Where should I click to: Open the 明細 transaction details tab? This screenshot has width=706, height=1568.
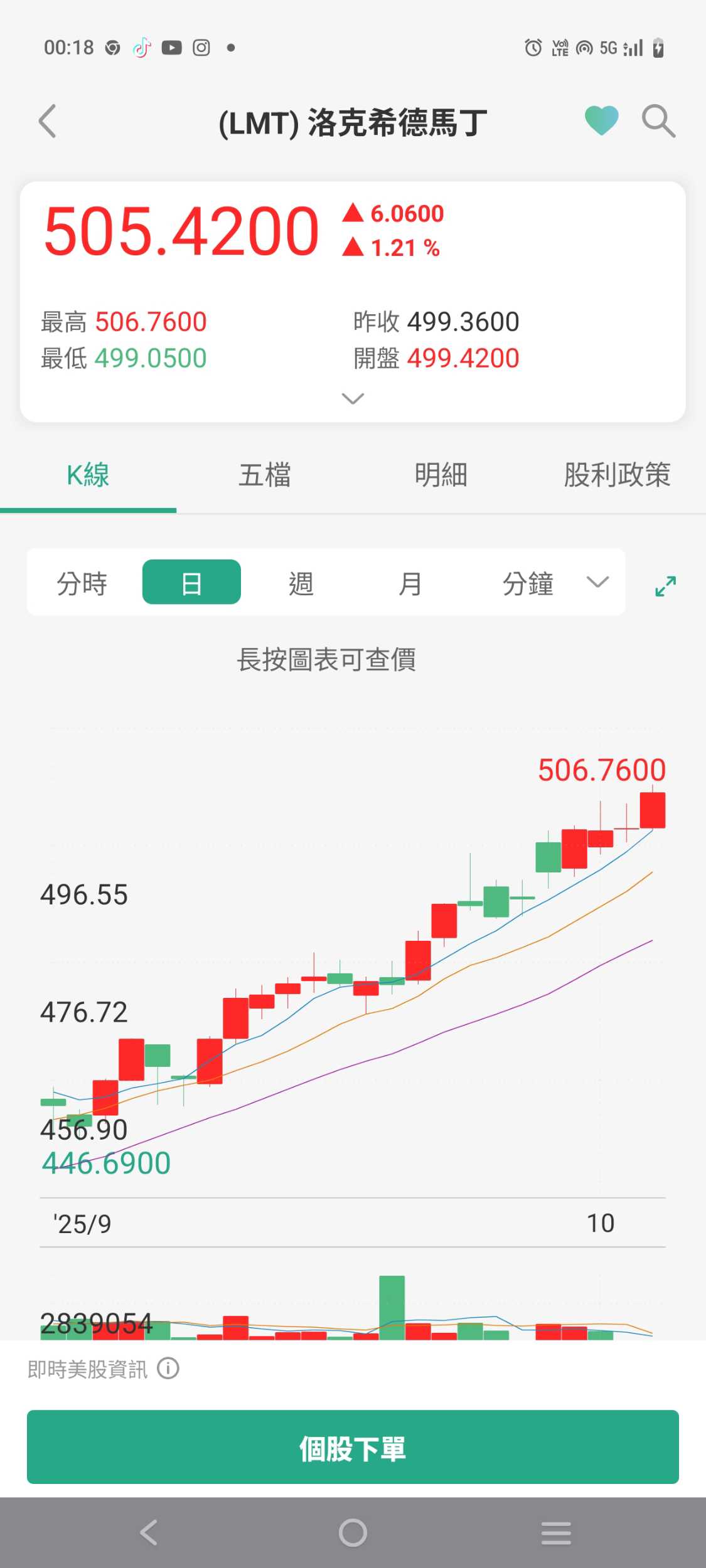coord(442,475)
